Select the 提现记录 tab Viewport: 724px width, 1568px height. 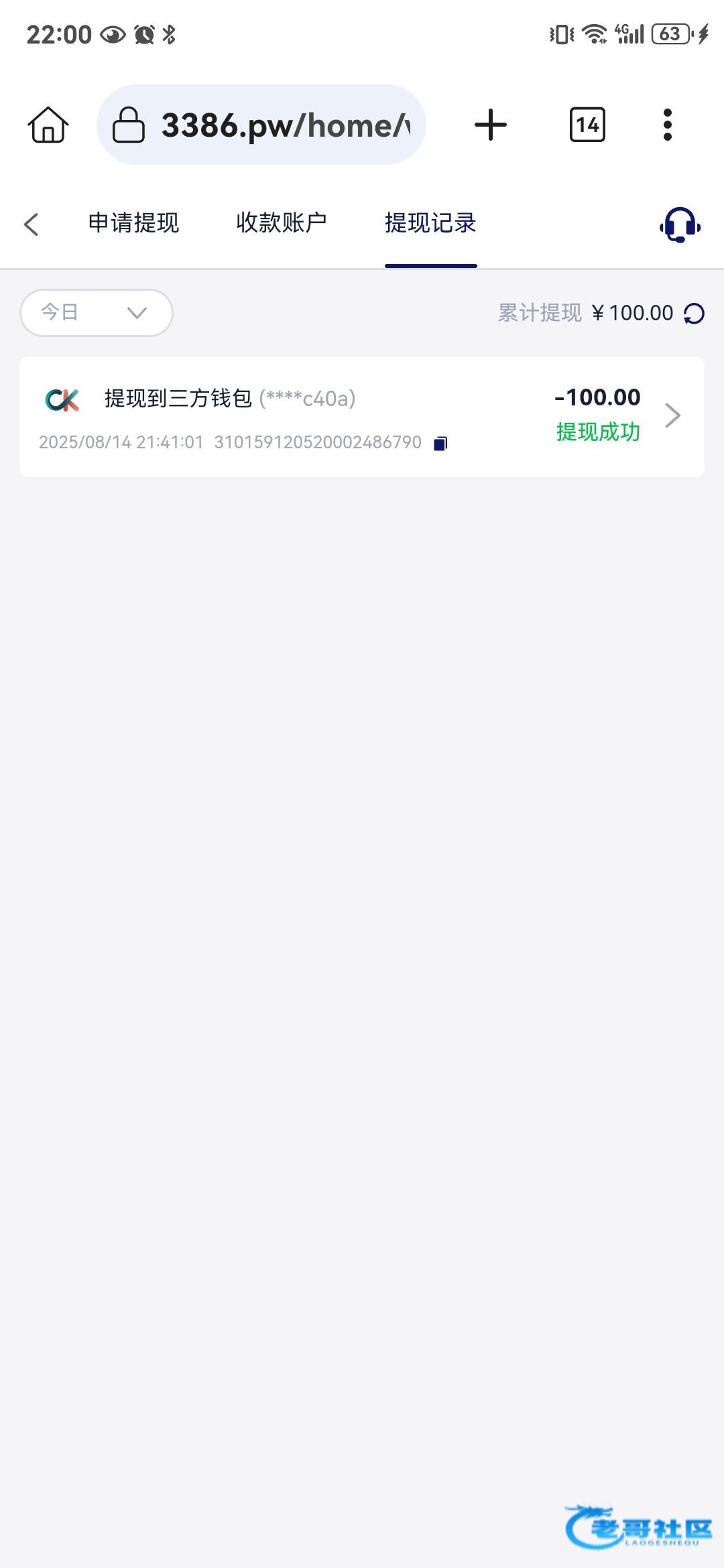tap(430, 223)
